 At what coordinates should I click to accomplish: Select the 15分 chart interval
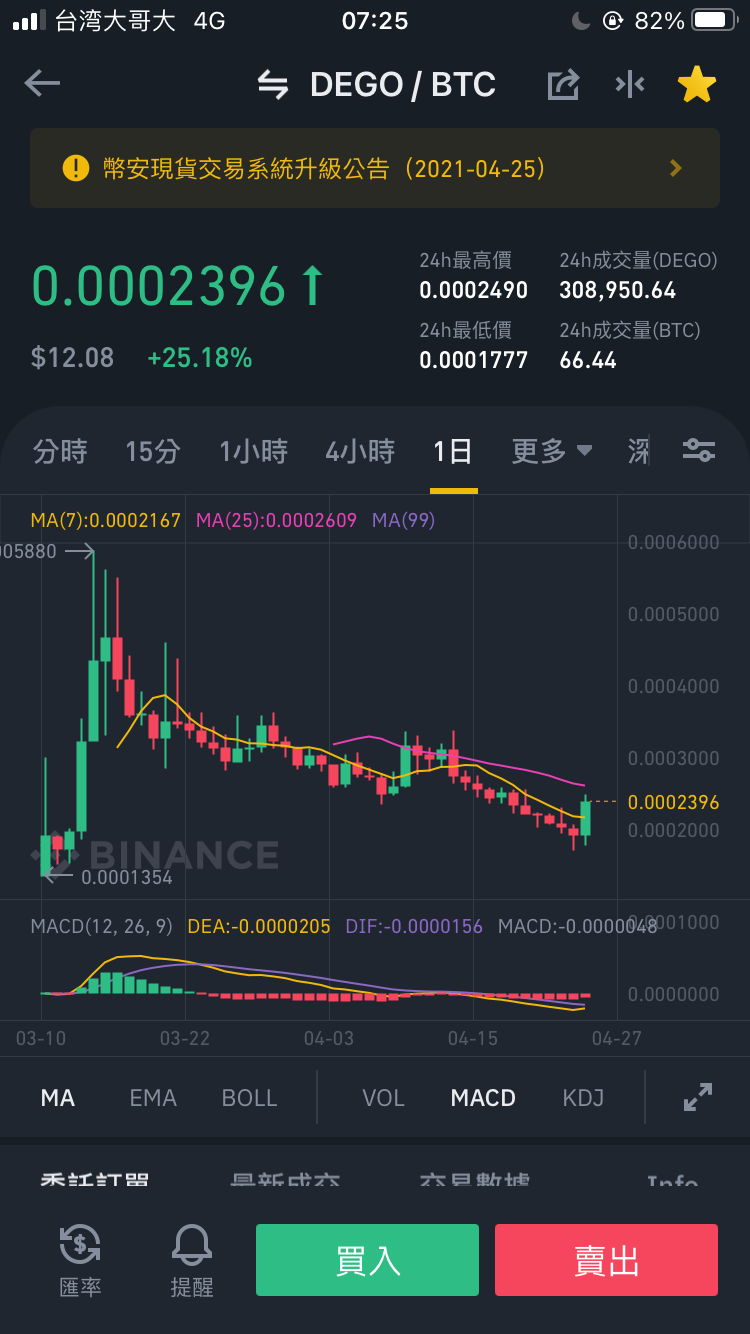153,452
